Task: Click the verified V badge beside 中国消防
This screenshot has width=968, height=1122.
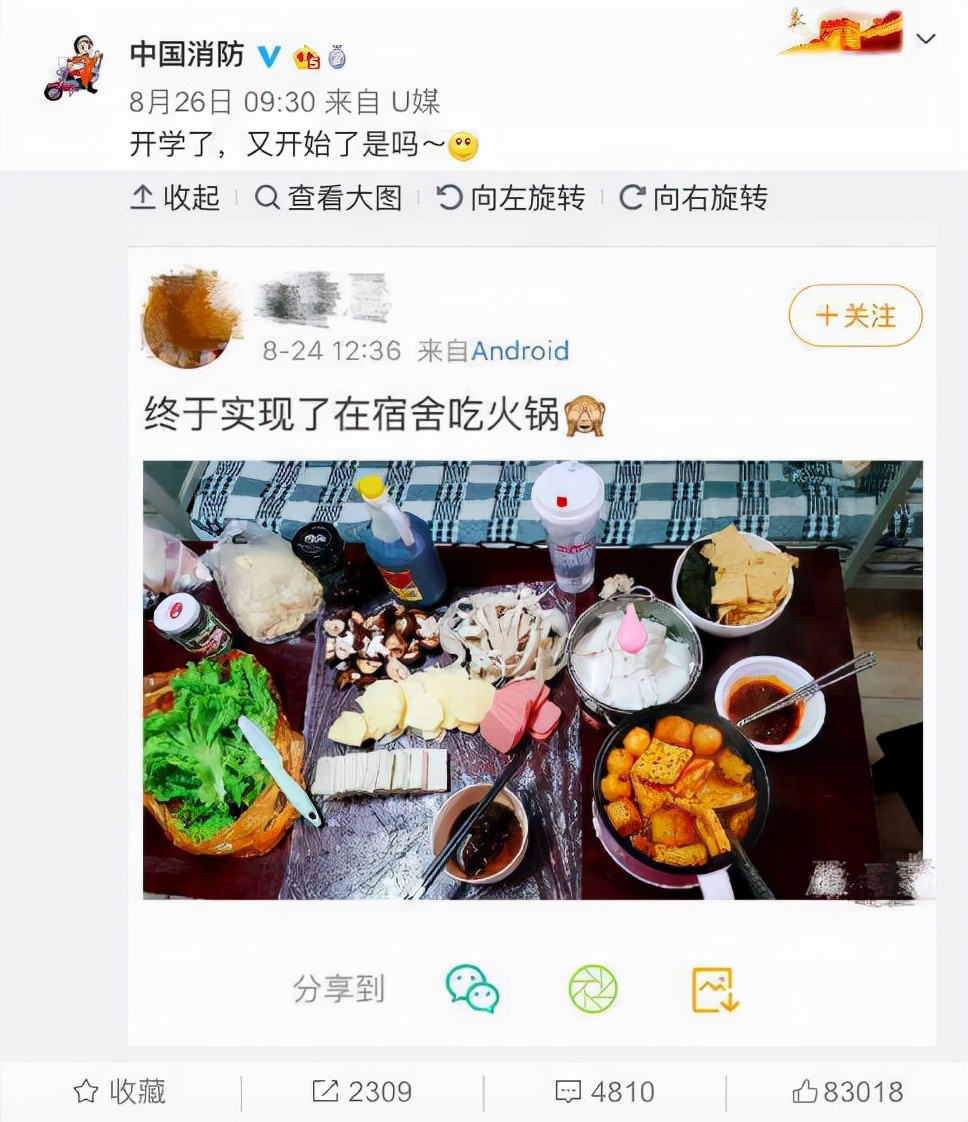Action: pyautogui.click(x=267, y=55)
